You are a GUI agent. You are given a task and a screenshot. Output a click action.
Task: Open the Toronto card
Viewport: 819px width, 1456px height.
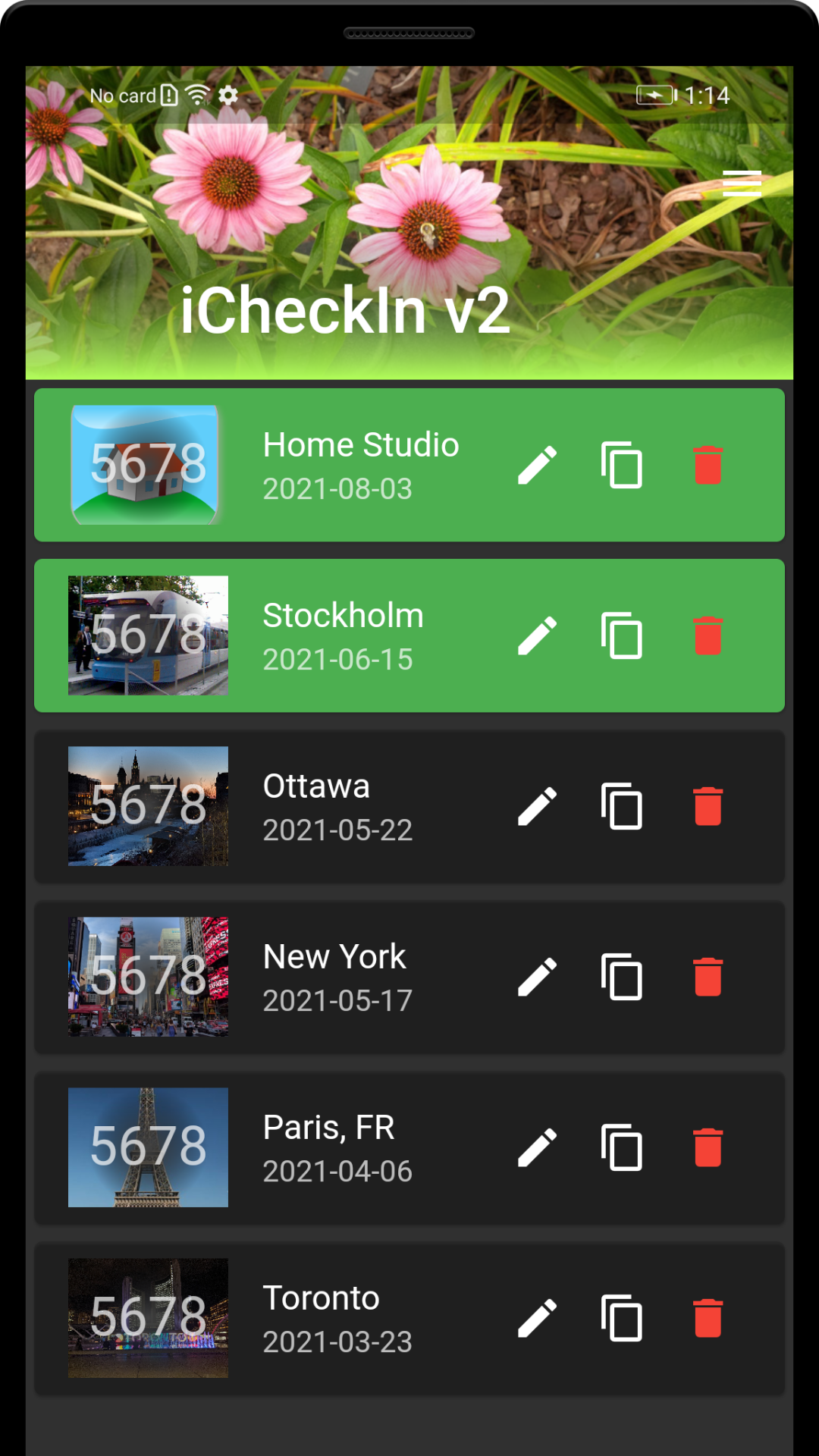[x=409, y=1318]
